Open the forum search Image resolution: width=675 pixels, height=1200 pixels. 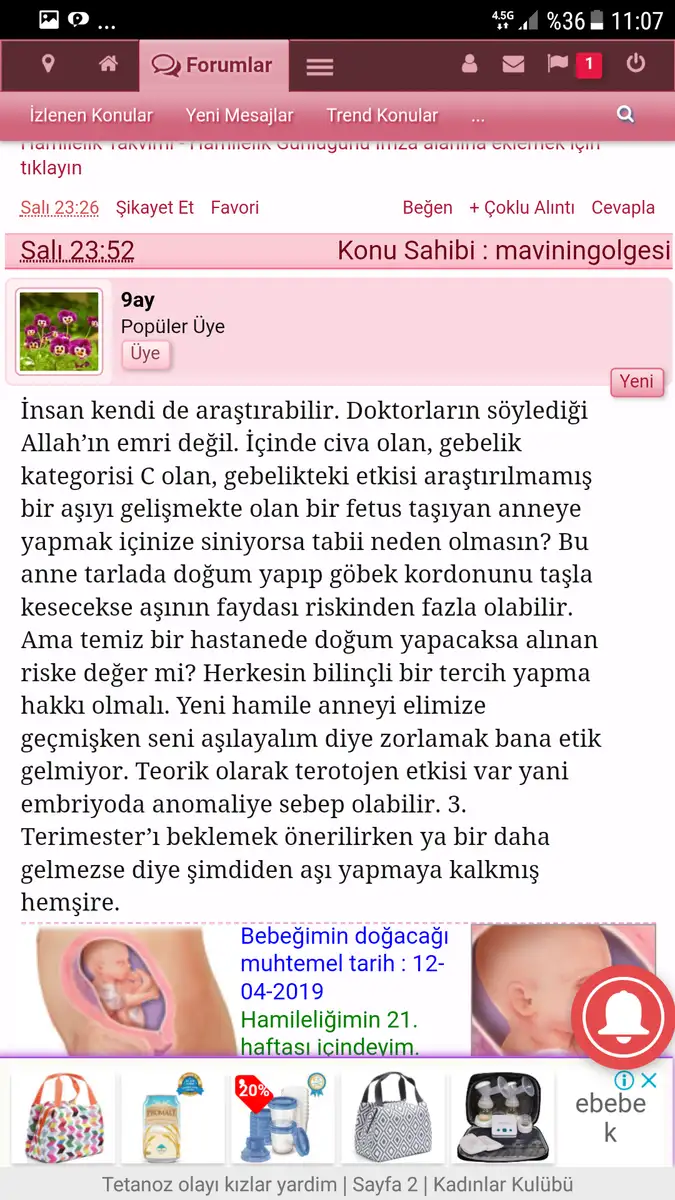click(x=625, y=115)
